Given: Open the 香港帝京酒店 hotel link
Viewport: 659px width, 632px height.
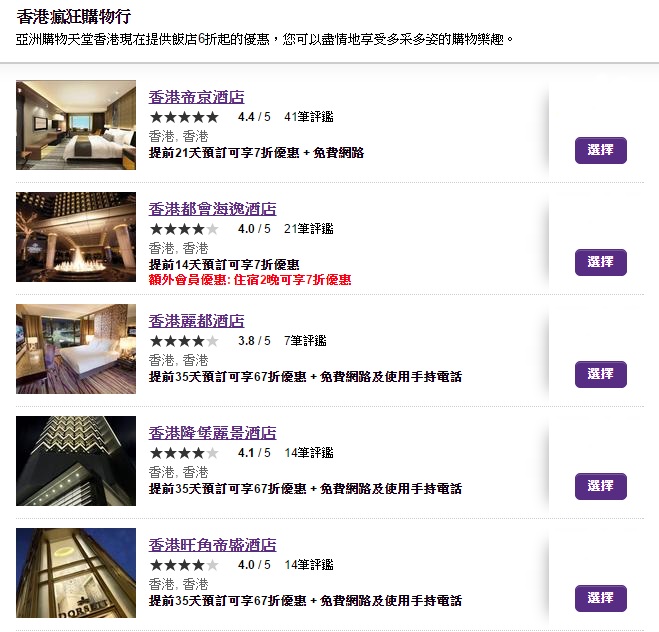Looking at the screenshot, I should (x=196, y=97).
